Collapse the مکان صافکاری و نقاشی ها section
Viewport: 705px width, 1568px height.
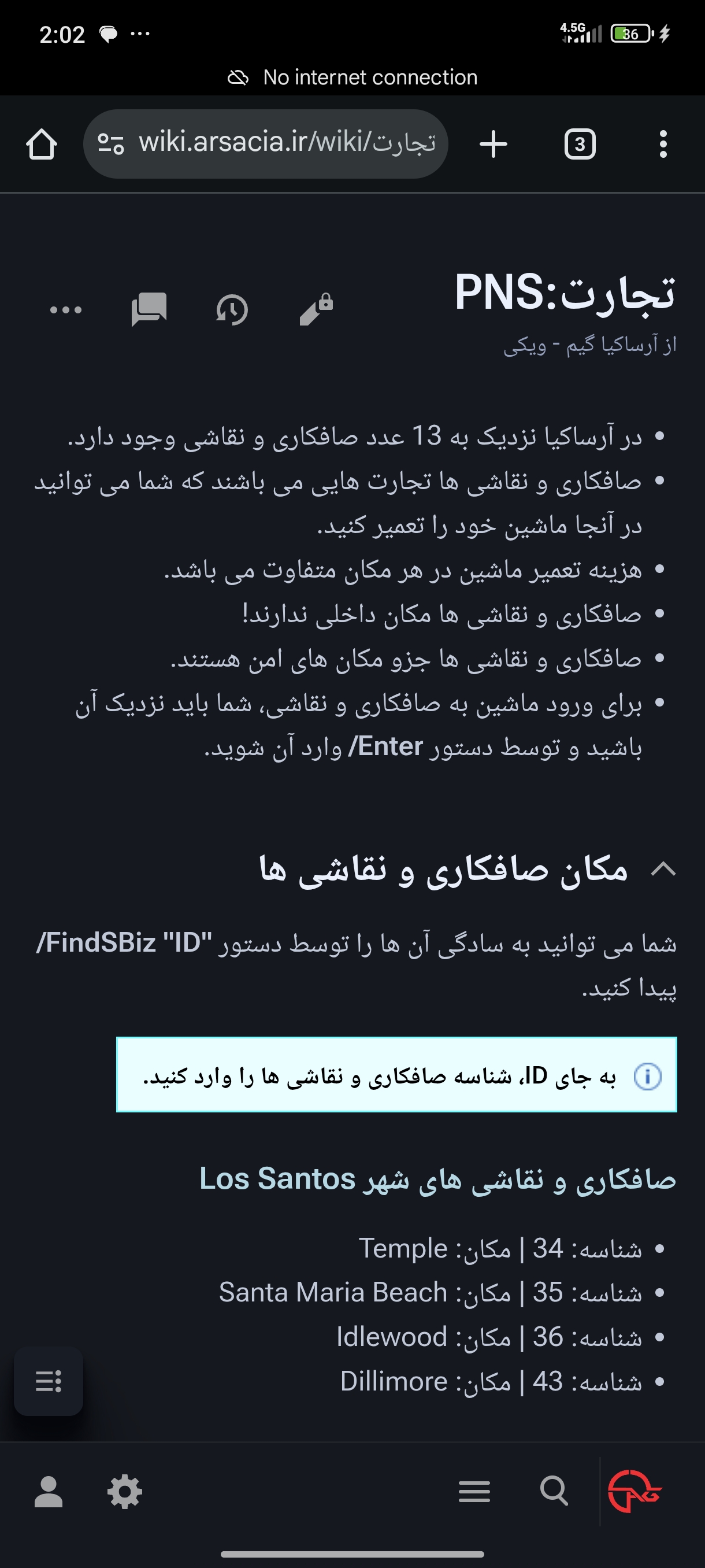tap(663, 869)
